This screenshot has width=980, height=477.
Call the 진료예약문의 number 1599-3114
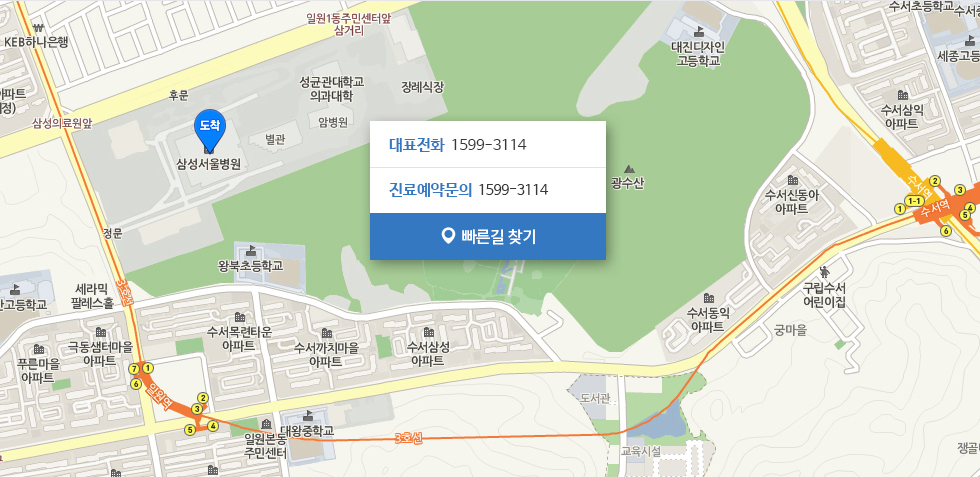(513, 189)
